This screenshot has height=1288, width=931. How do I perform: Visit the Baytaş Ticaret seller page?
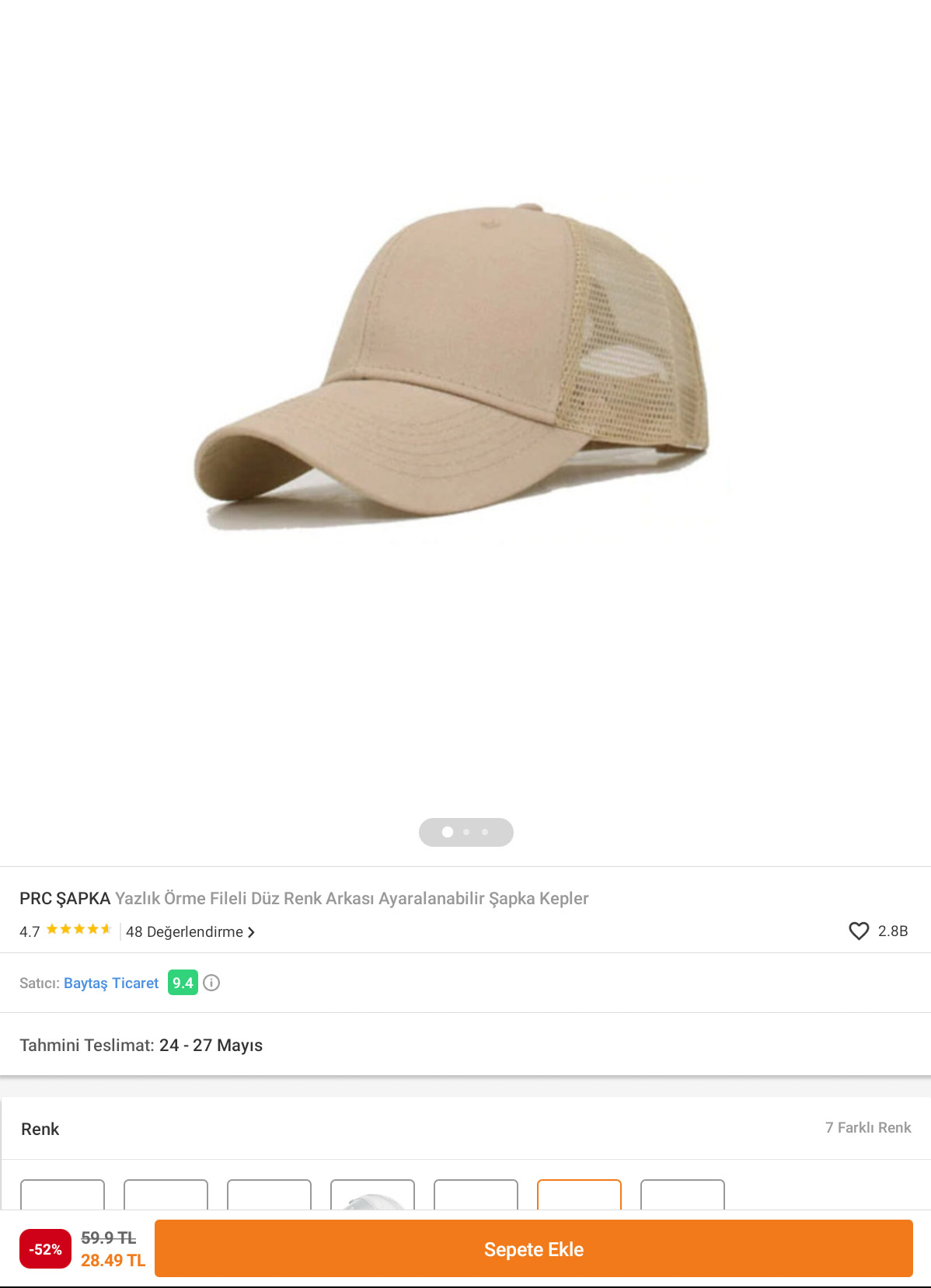111,983
